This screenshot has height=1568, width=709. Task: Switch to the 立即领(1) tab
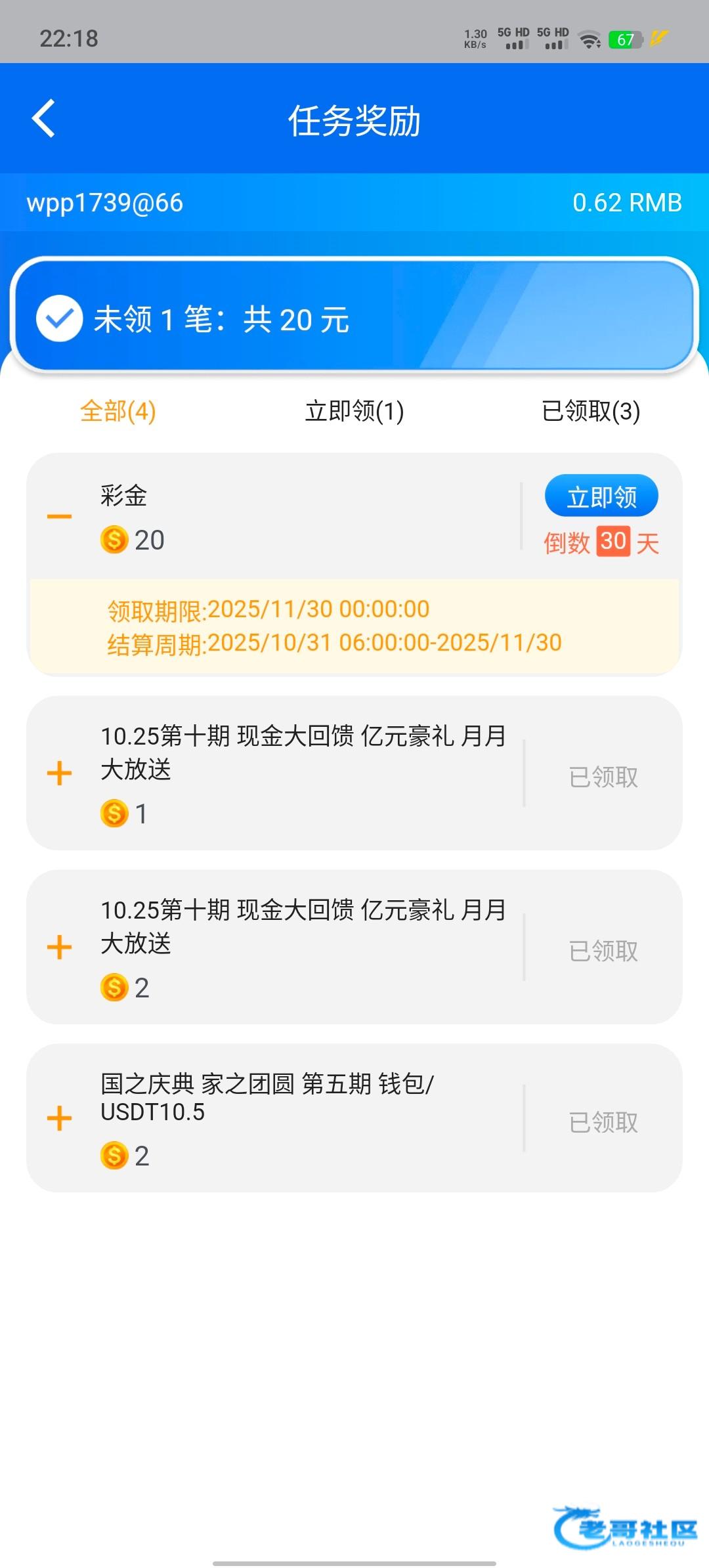354,412
